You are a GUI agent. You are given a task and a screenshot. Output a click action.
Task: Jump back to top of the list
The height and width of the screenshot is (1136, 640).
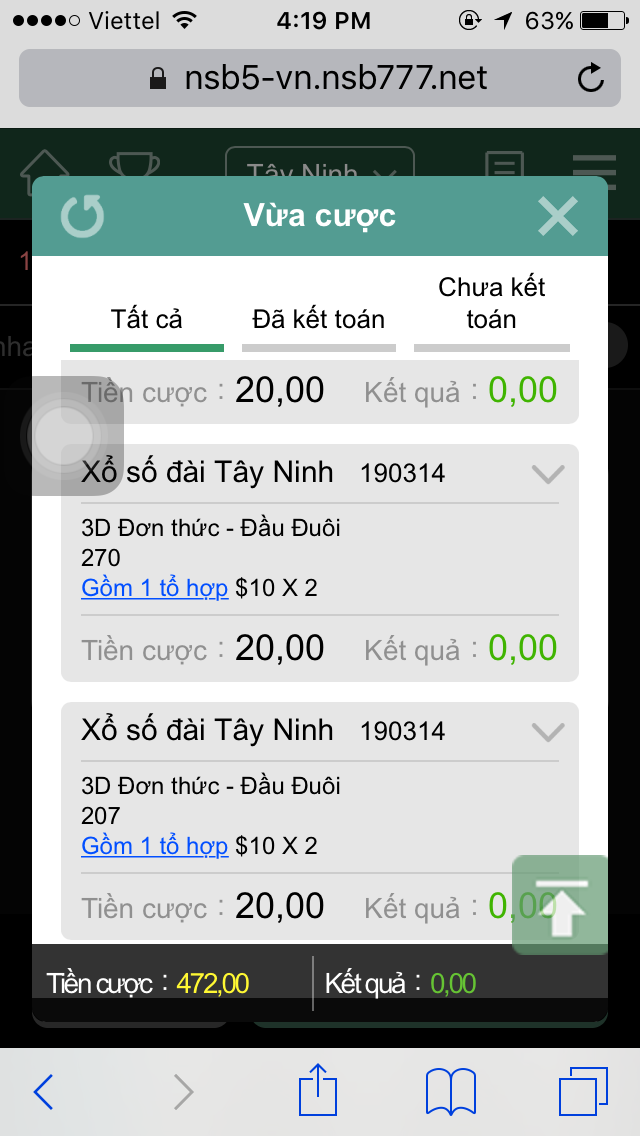click(x=560, y=905)
